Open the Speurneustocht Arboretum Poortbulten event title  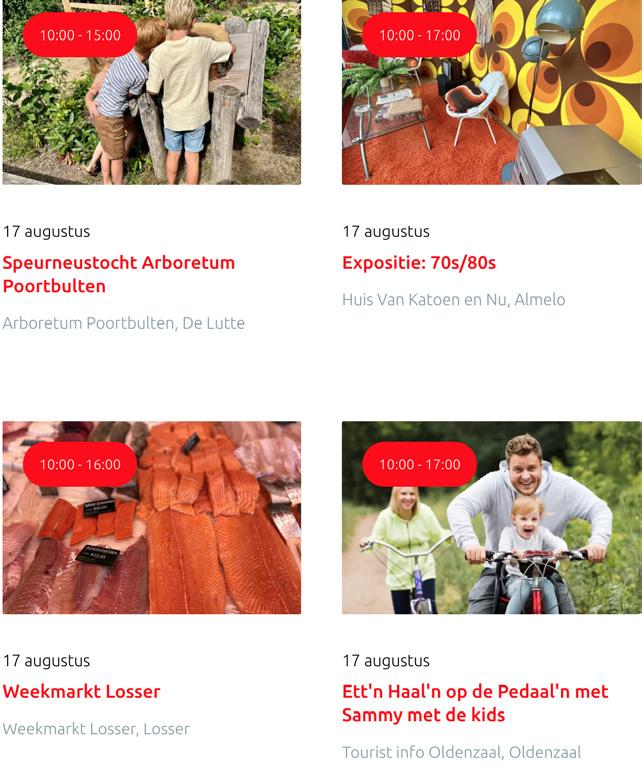pyautogui.click(x=119, y=274)
